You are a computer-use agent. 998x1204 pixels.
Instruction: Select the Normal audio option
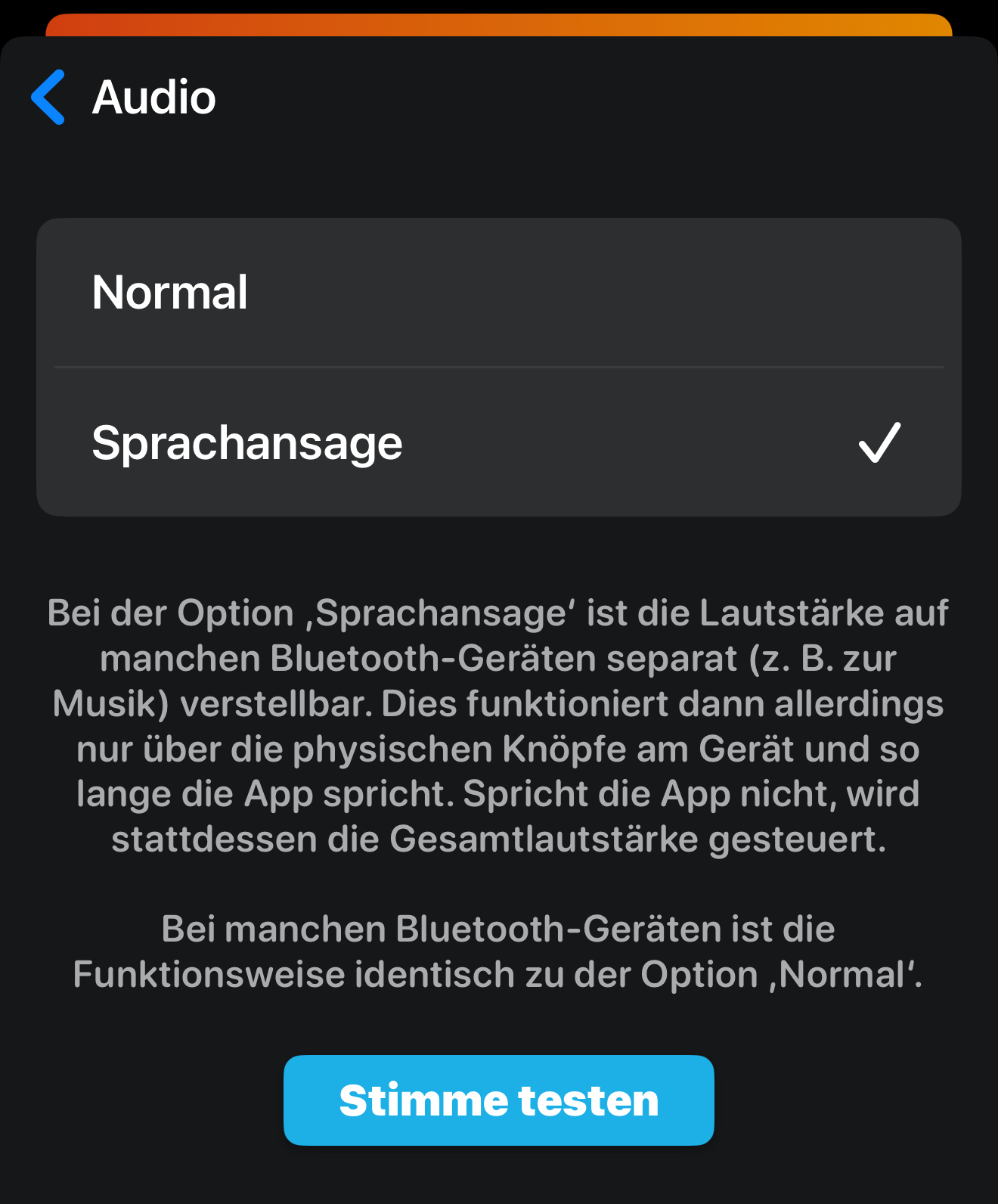[499, 293]
